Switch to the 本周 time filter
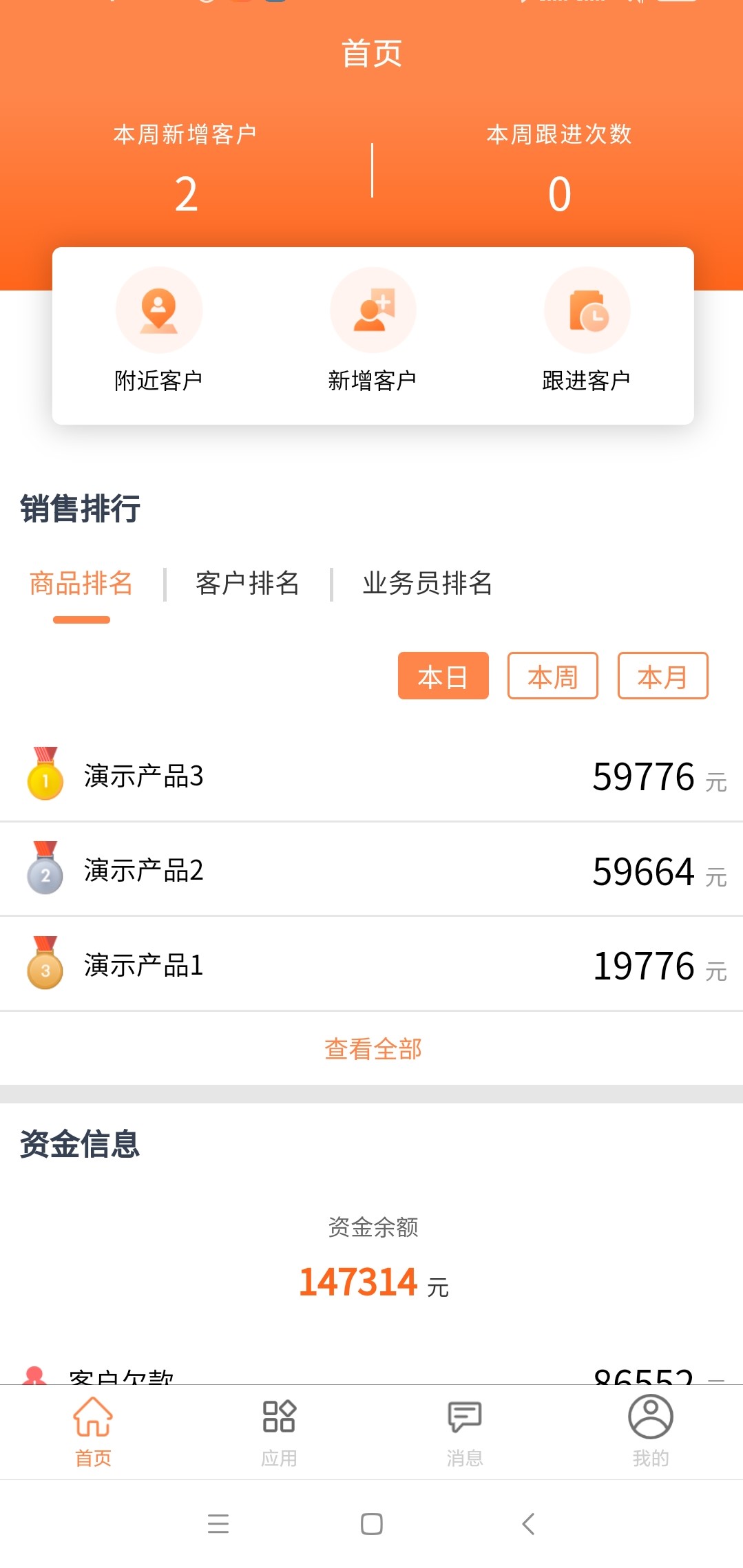This screenshot has width=743, height=1568. point(553,677)
